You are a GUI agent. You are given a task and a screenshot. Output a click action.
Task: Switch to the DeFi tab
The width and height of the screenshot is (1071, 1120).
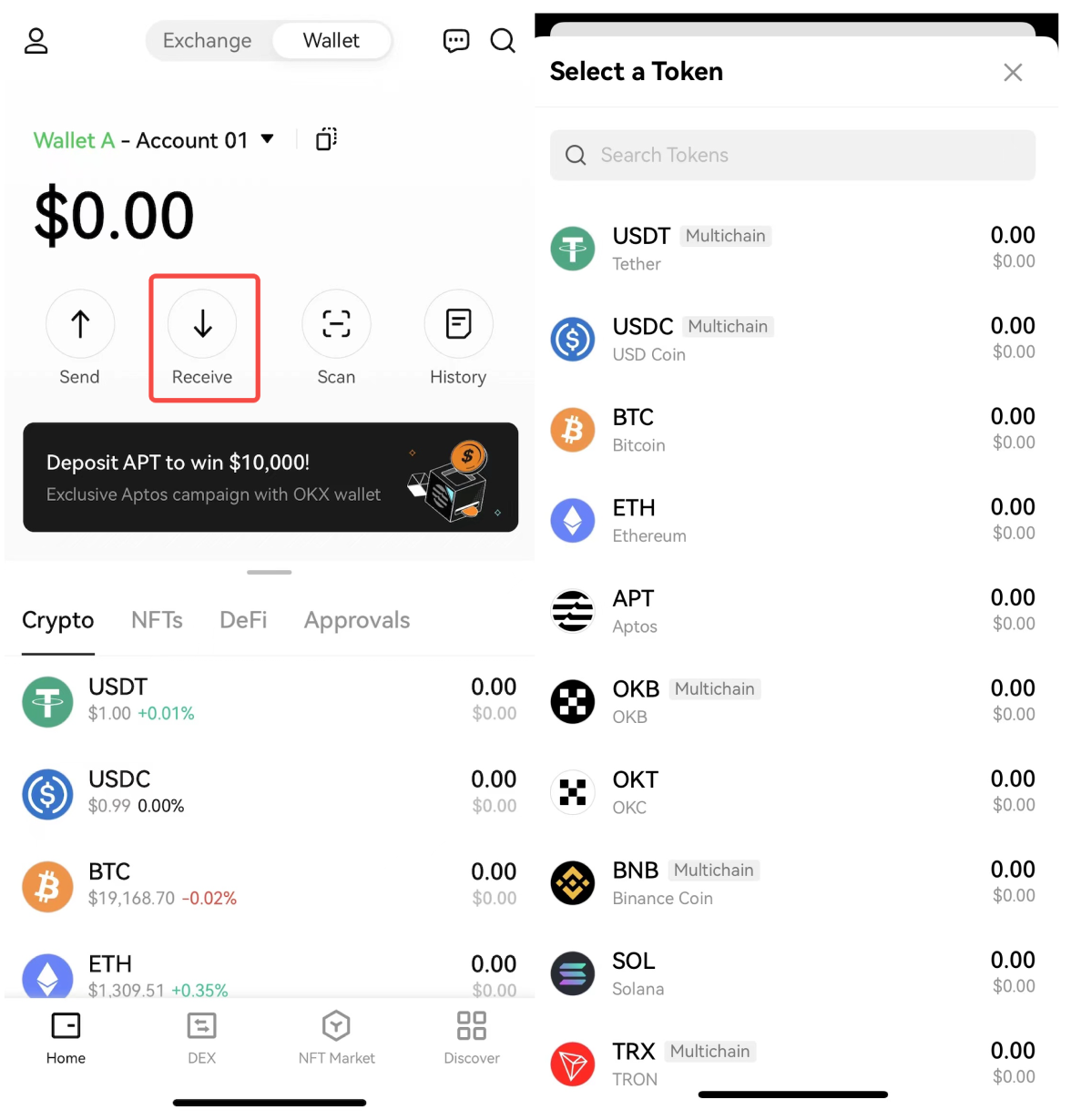(243, 620)
